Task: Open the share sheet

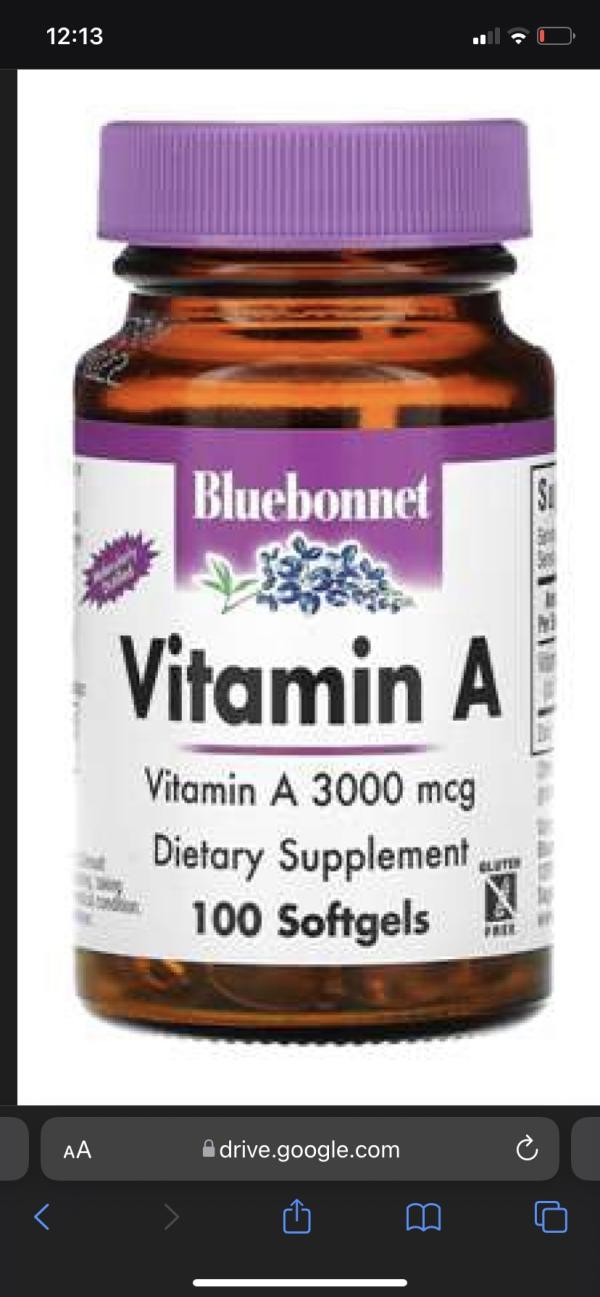Action: (298, 1216)
